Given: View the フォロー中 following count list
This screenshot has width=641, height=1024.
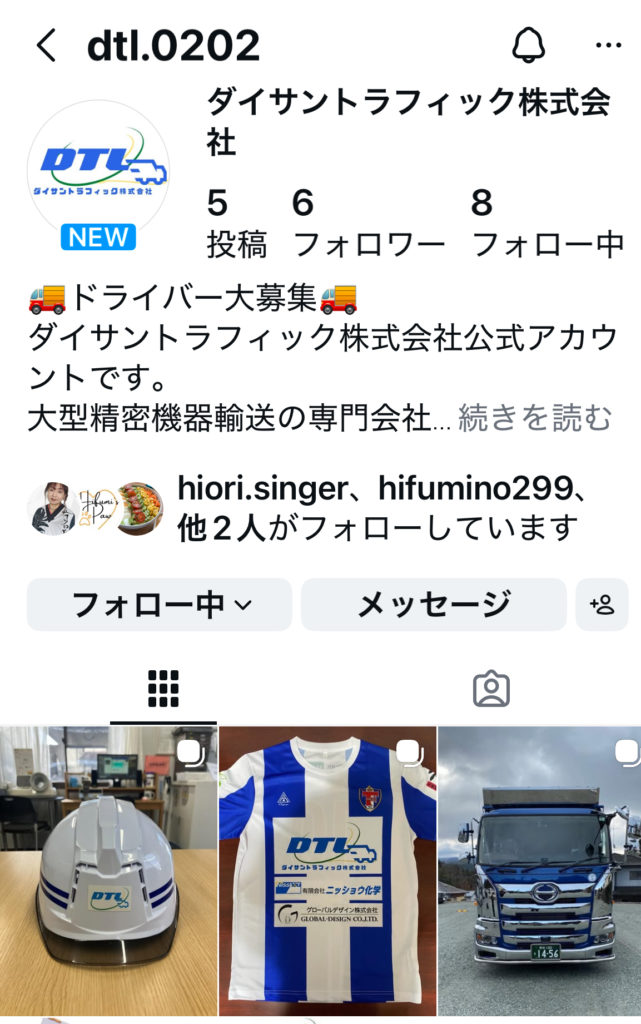Looking at the screenshot, I should (x=547, y=222).
